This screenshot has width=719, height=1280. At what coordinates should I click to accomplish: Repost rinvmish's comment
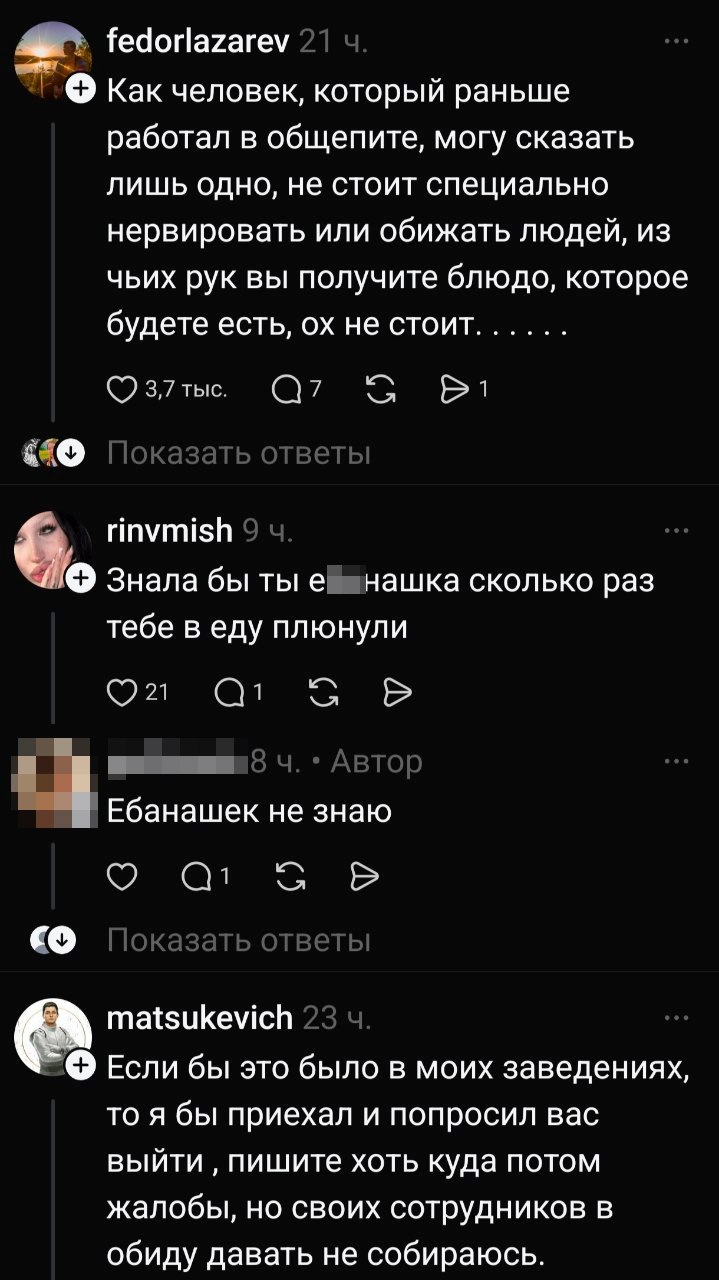click(x=322, y=692)
